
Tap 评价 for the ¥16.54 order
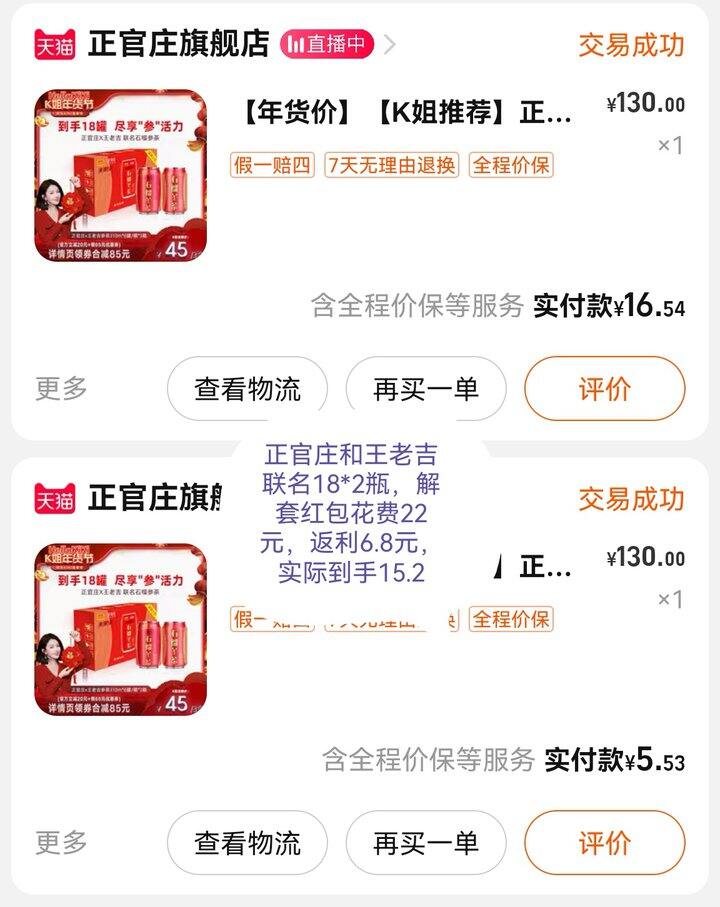[x=604, y=388]
